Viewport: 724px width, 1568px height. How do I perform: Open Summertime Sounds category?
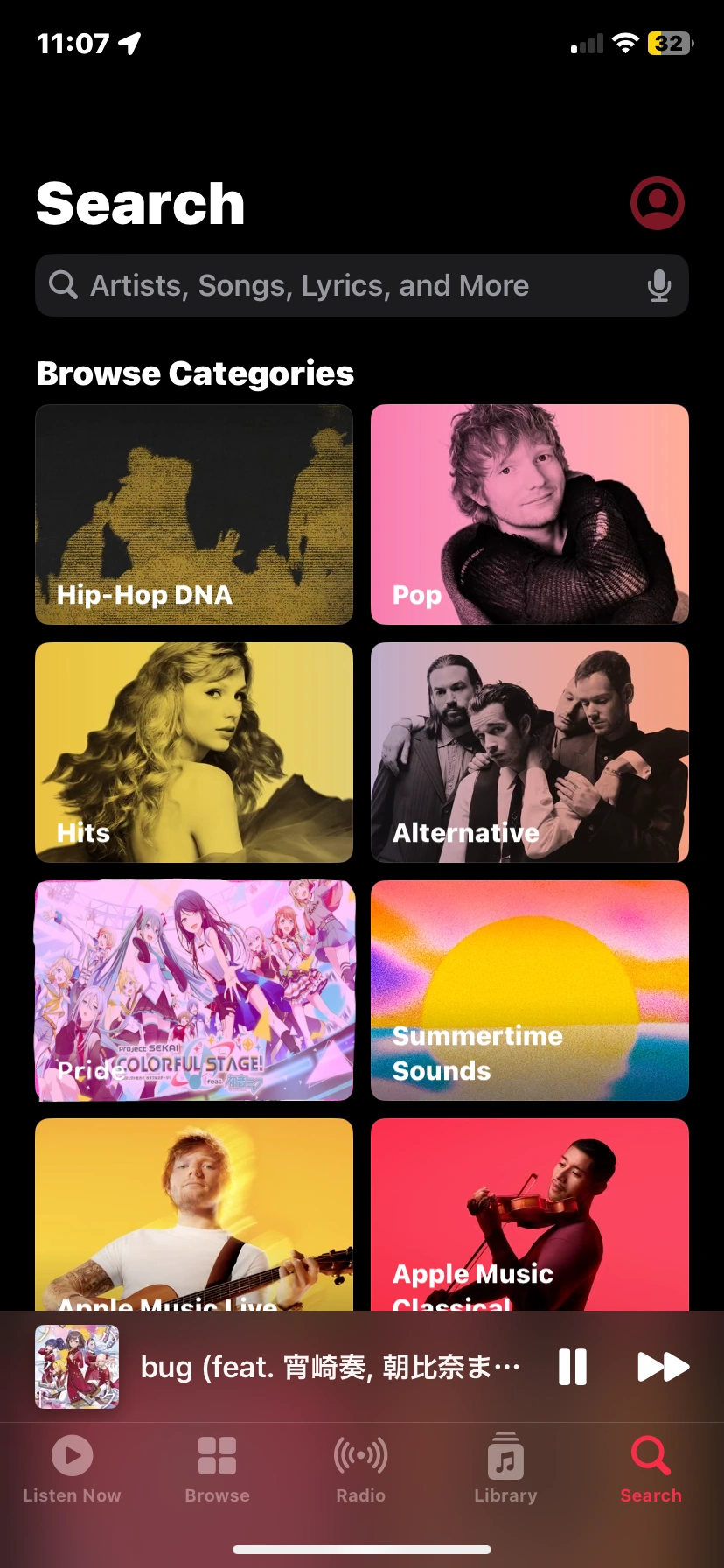click(529, 990)
